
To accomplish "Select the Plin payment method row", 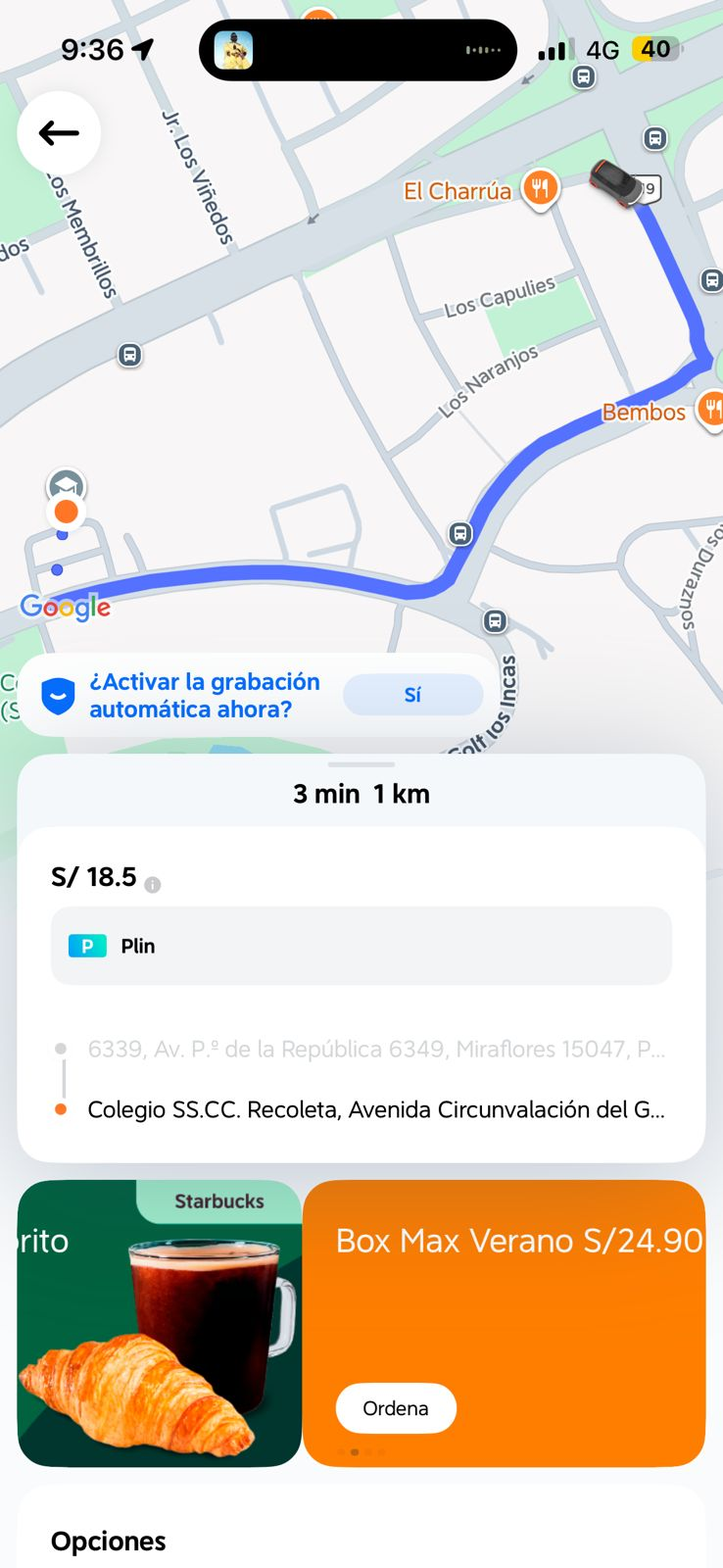I will pyautogui.click(x=361, y=946).
